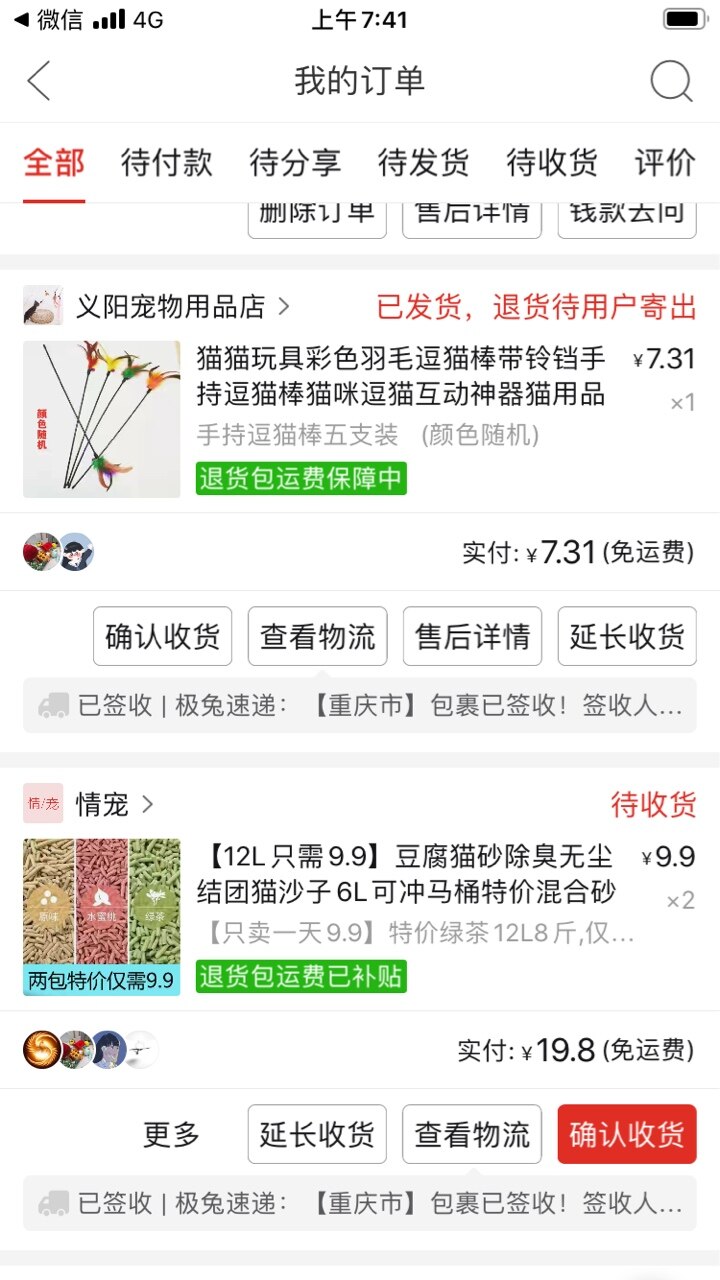The width and height of the screenshot is (720, 1280).
Task: Switch to 待发货 tab
Action: [x=423, y=162]
